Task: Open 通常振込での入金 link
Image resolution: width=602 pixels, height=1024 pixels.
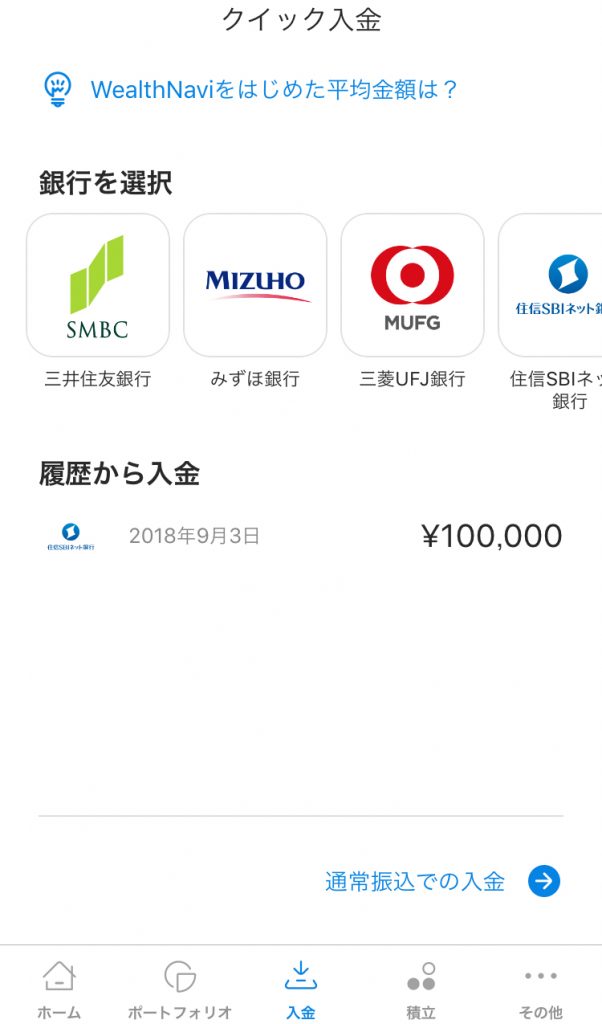Action: pos(443,882)
